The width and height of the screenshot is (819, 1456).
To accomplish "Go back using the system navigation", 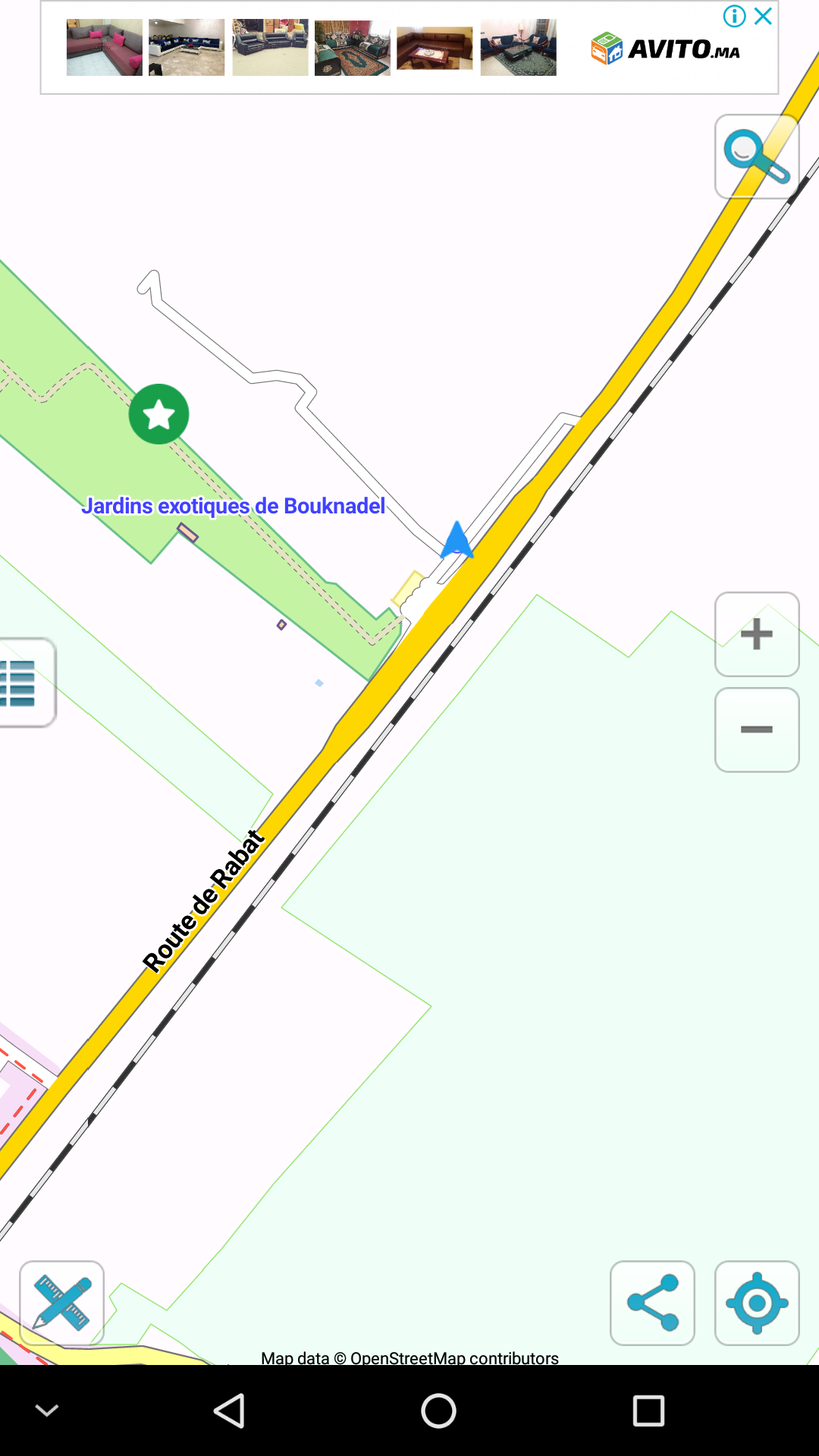I will pos(229,1410).
